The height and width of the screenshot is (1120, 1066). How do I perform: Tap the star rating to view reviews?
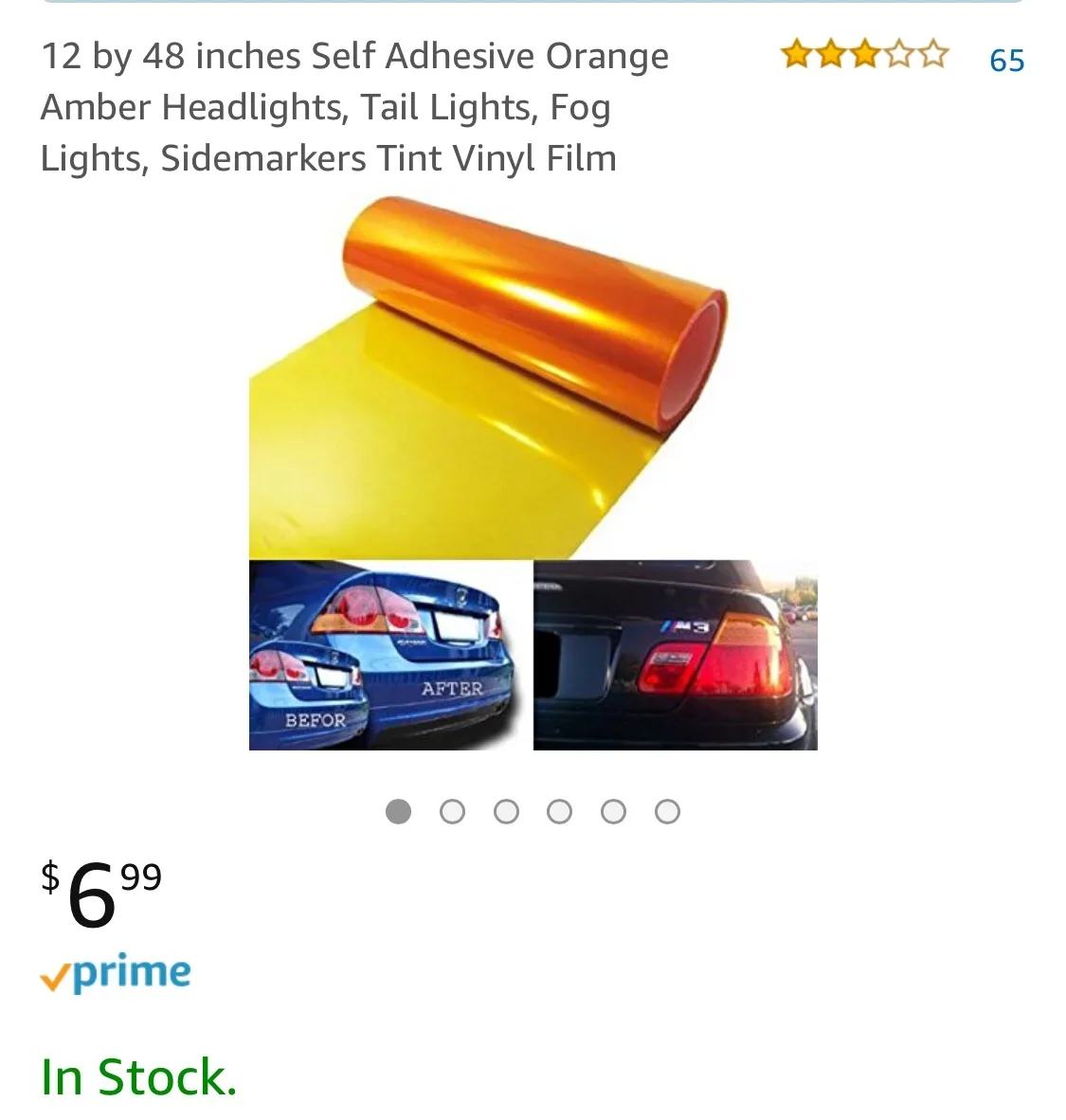863,55
